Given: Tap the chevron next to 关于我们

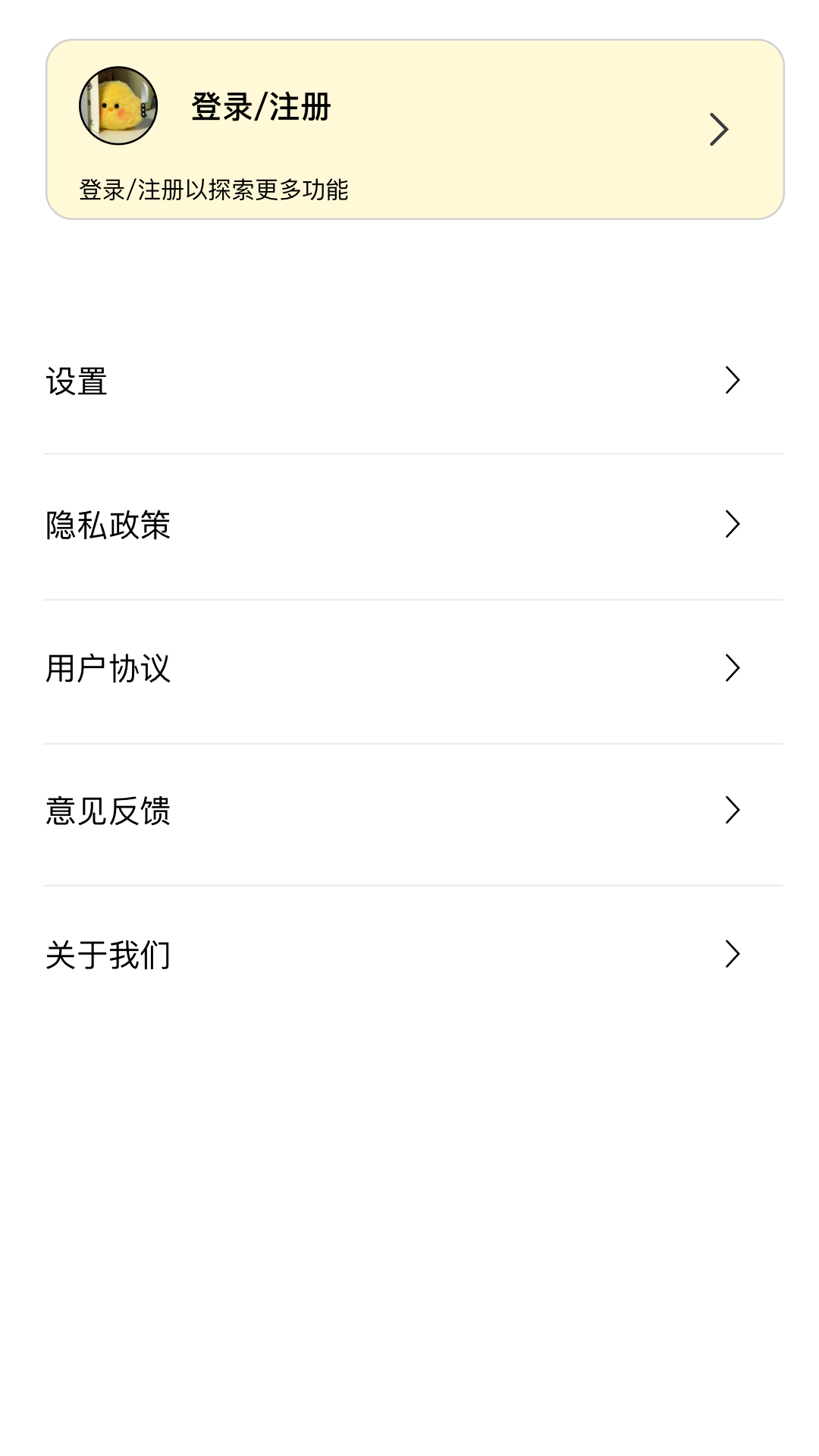Looking at the screenshot, I should (733, 954).
